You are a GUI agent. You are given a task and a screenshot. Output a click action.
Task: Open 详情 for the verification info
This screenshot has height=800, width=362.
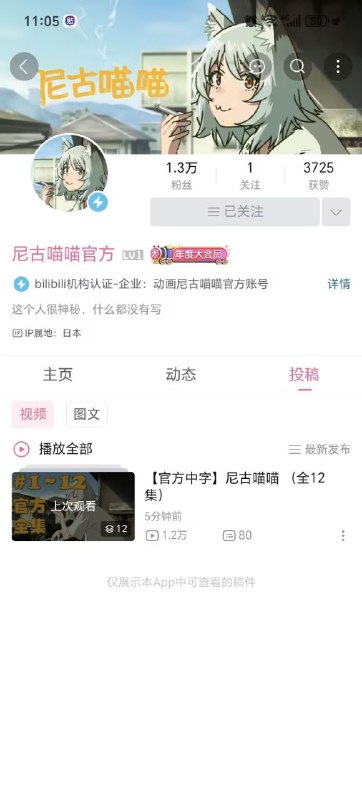tap(339, 284)
